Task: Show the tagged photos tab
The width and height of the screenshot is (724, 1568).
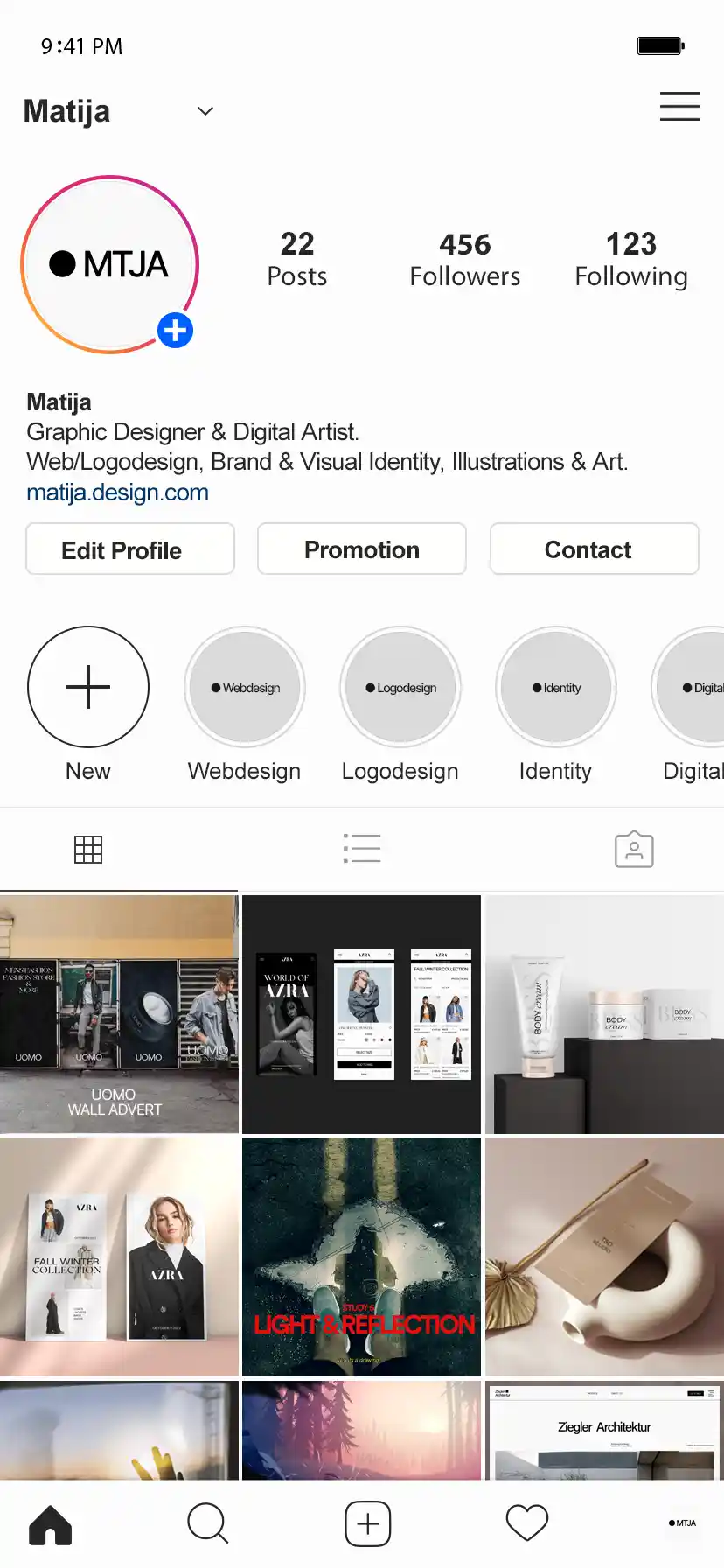Action: pyautogui.click(x=634, y=849)
